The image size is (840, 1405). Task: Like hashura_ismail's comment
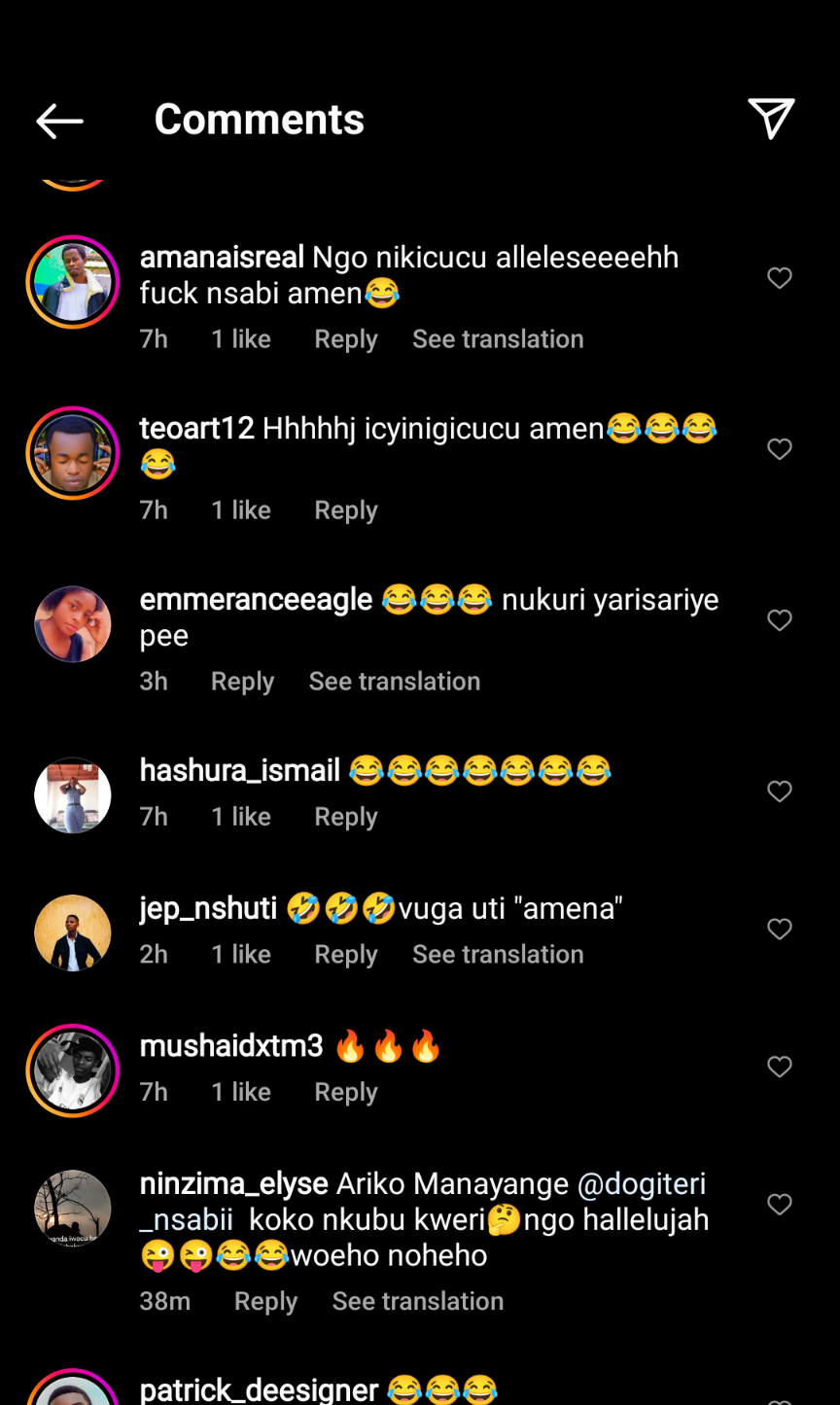tap(780, 791)
